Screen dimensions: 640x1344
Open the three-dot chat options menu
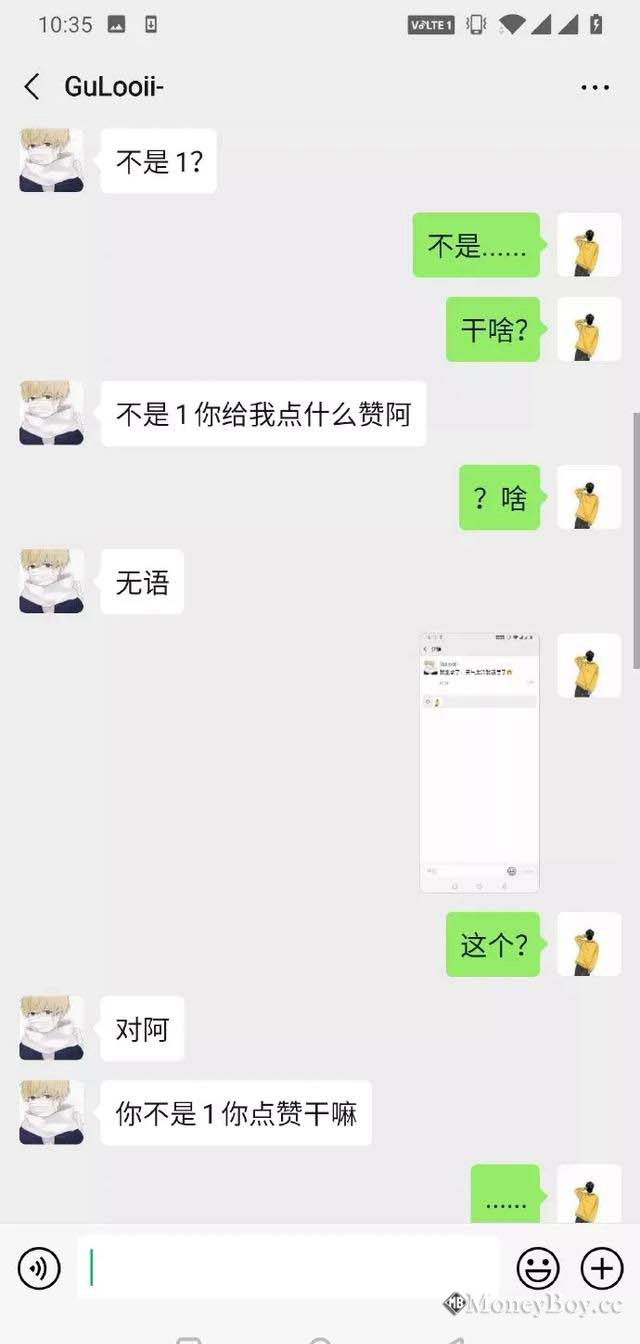click(595, 87)
